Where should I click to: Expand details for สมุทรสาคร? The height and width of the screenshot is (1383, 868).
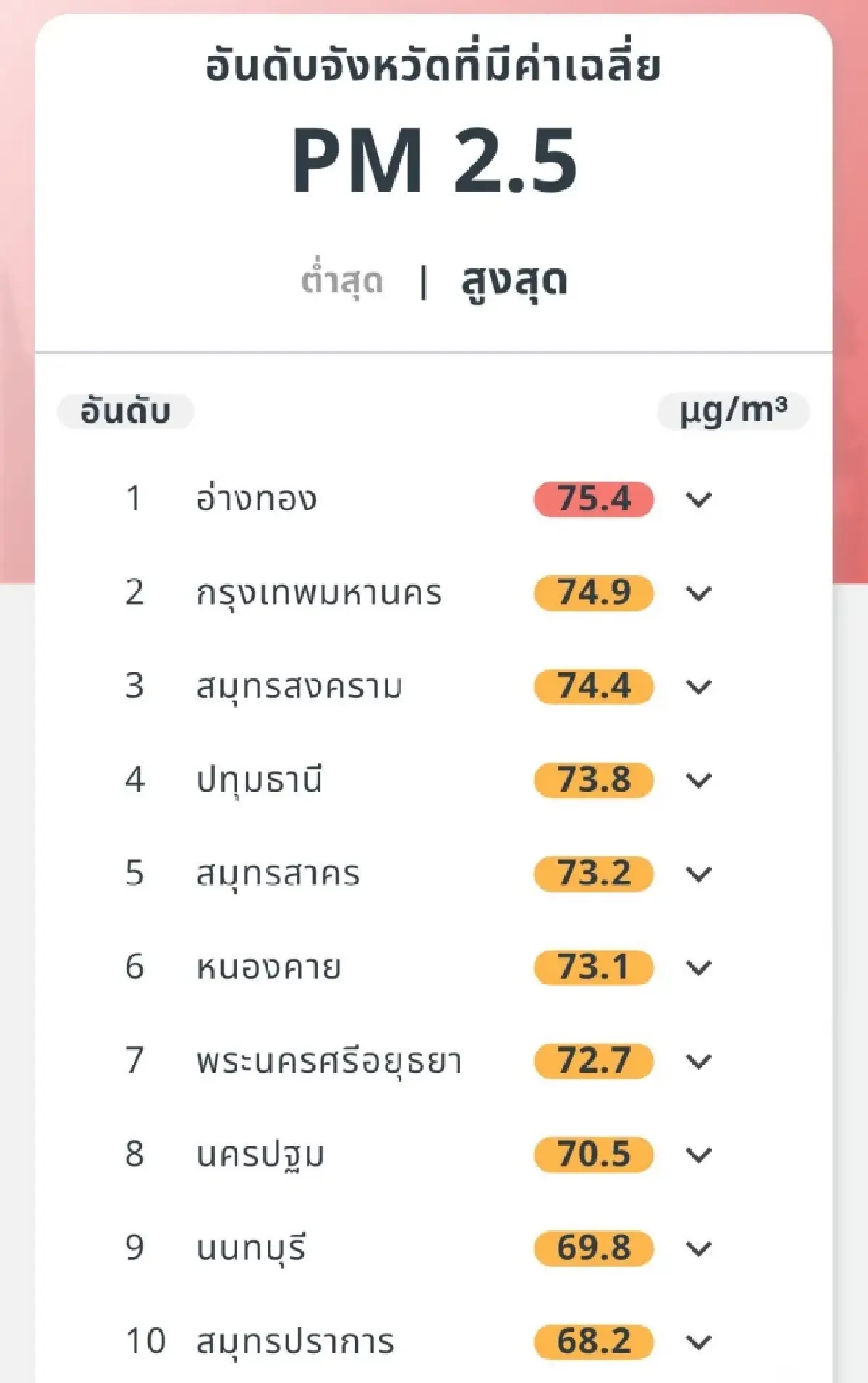(699, 875)
